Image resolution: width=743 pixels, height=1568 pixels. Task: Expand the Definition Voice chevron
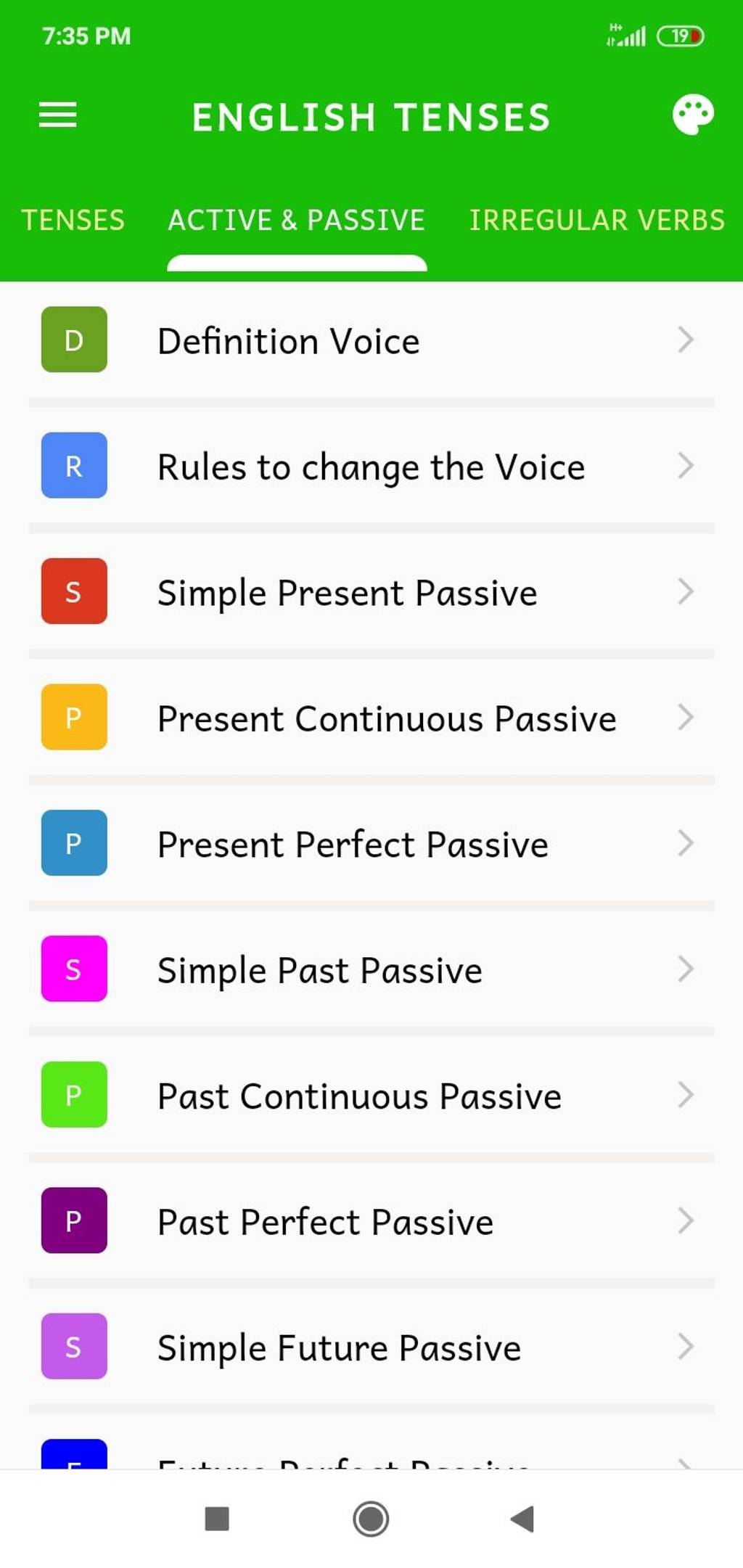click(685, 340)
